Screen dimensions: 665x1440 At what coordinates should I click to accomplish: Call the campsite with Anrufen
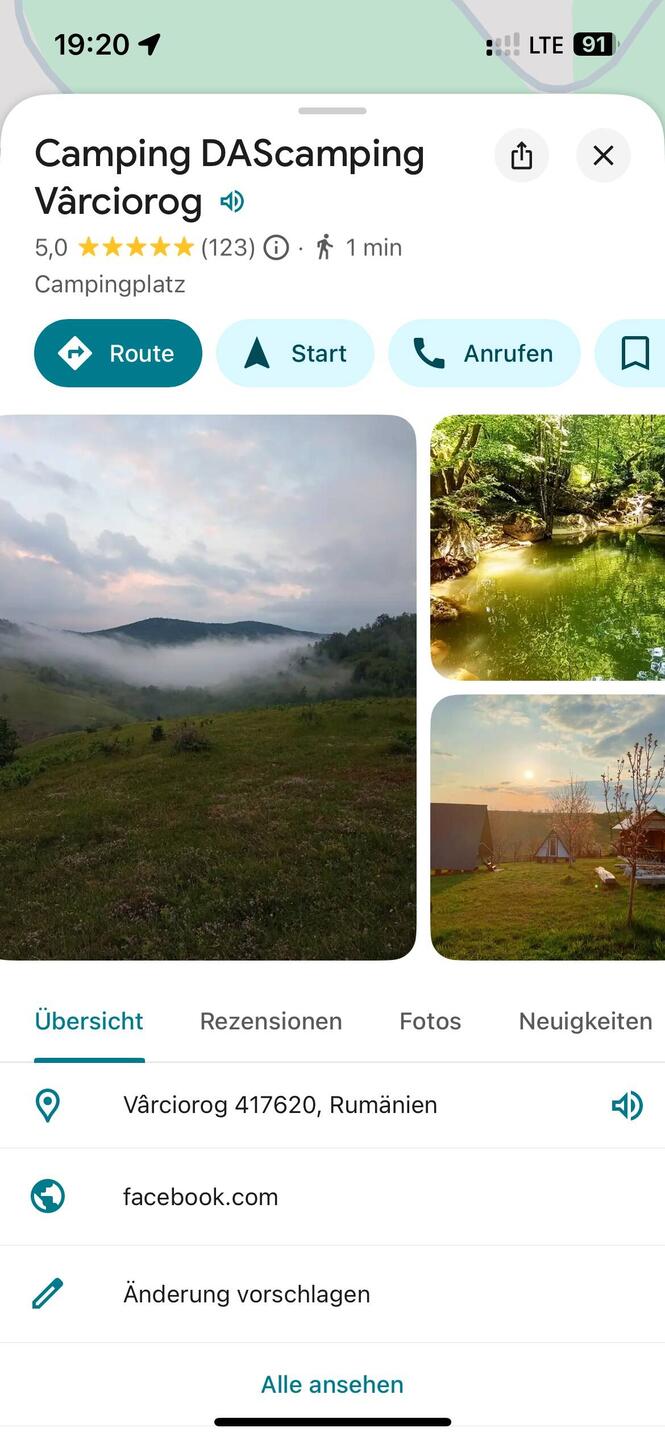click(x=484, y=353)
